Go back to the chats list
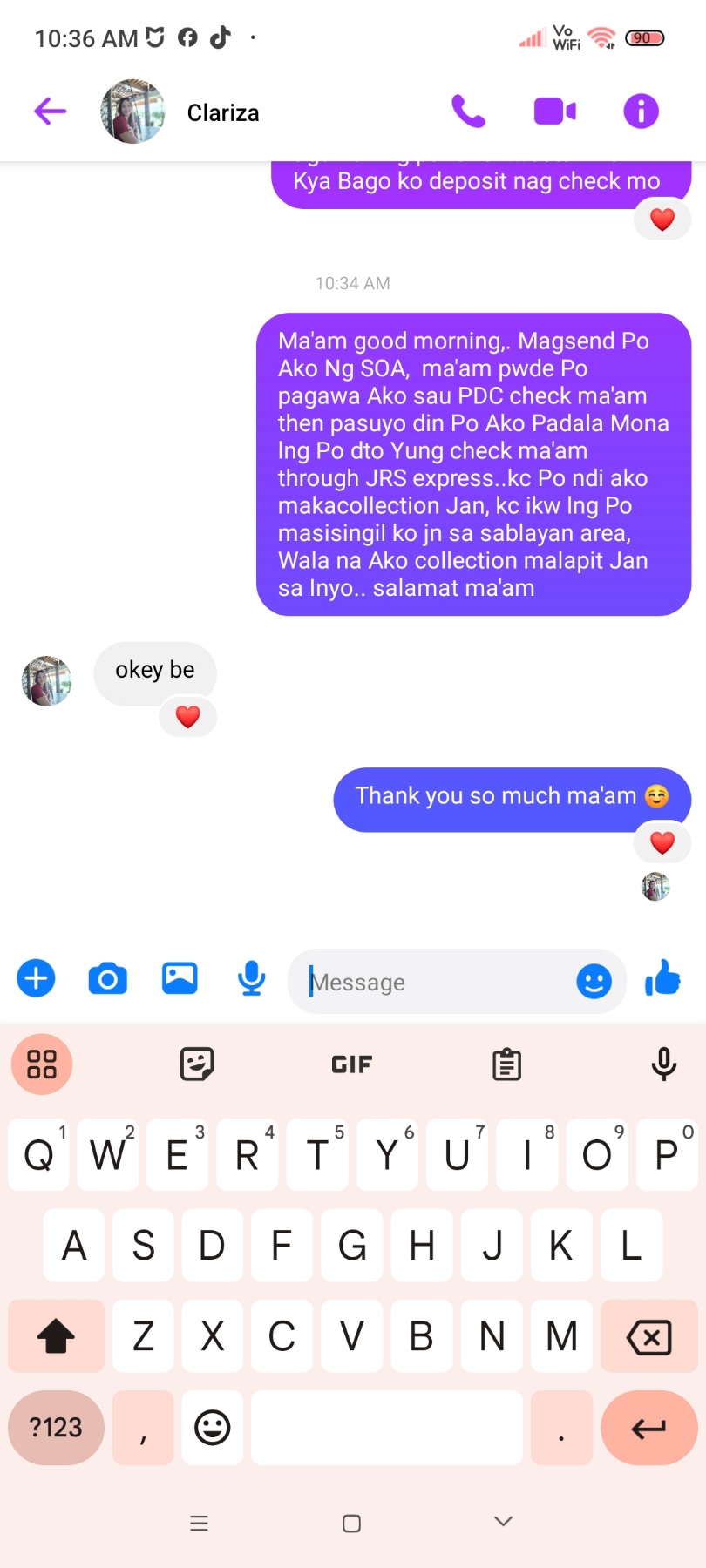 (x=51, y=112)
